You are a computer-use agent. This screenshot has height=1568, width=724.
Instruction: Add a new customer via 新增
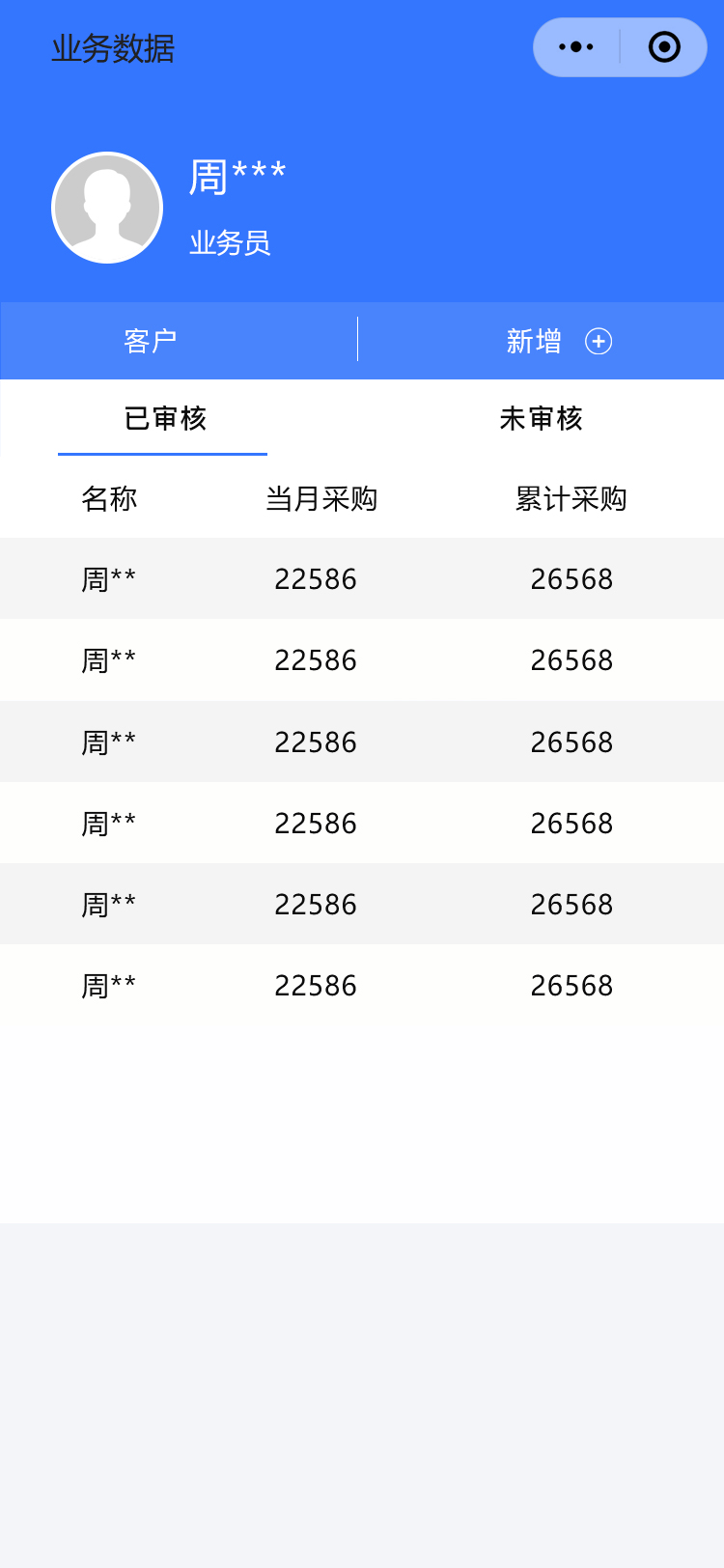(x=558, y=341)
